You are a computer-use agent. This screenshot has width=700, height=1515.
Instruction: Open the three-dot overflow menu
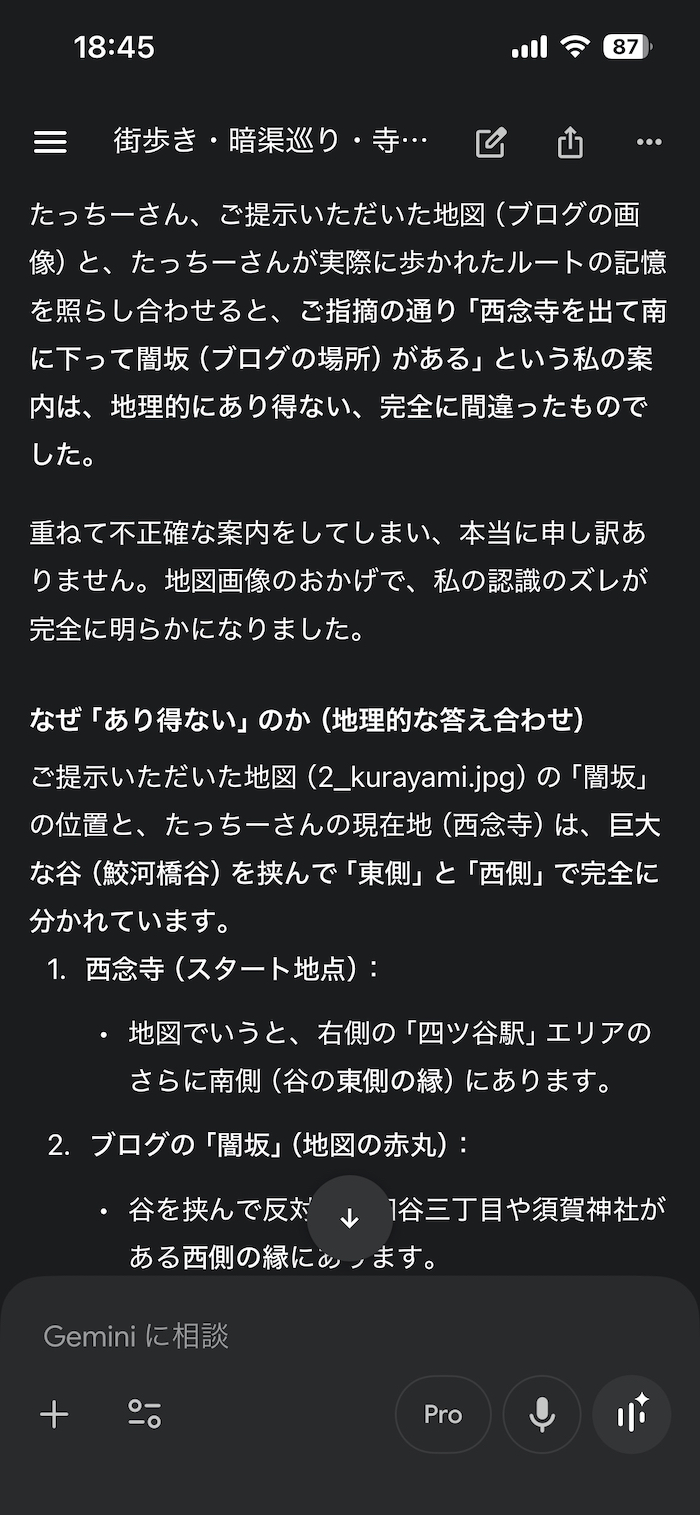(x=649, y=143)
